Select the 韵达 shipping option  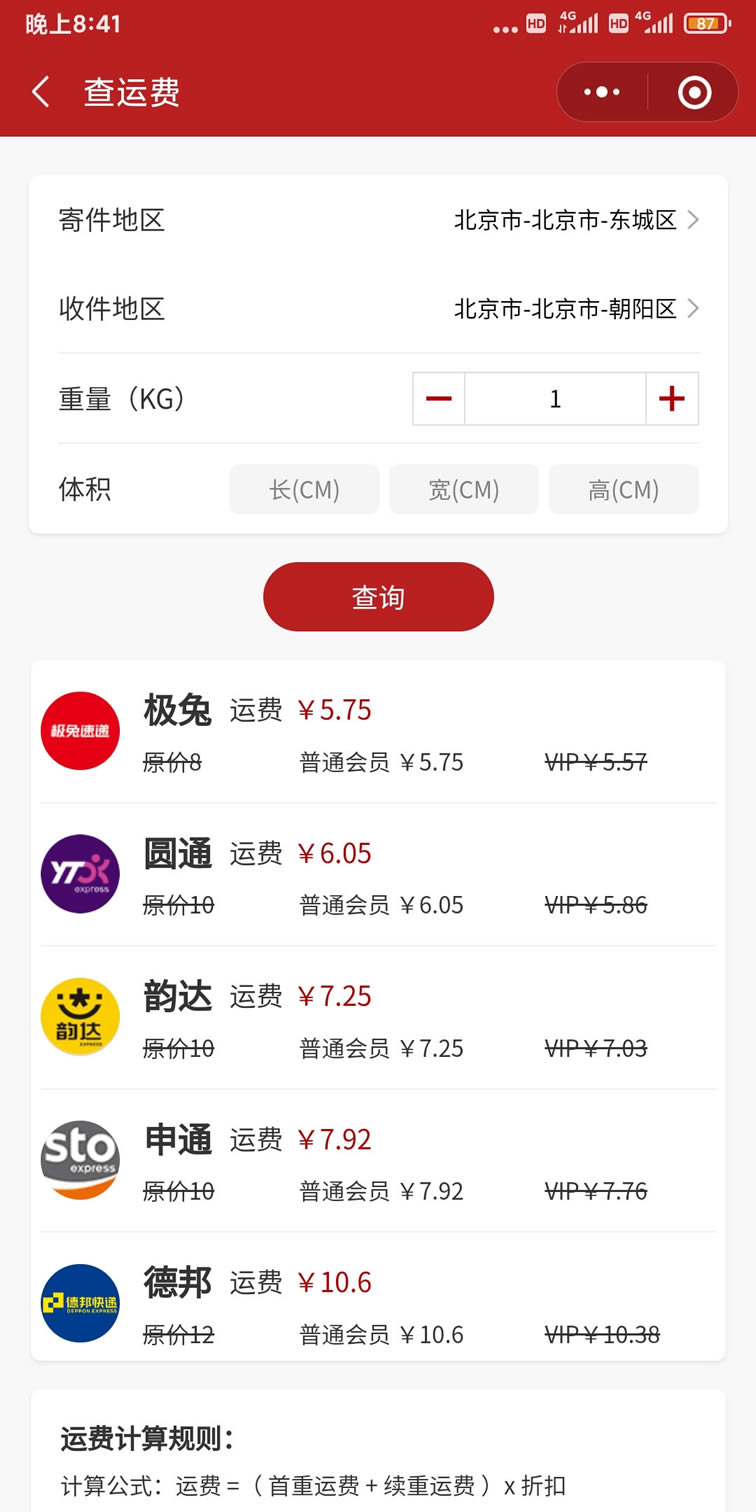click(x=378, y=1018)
